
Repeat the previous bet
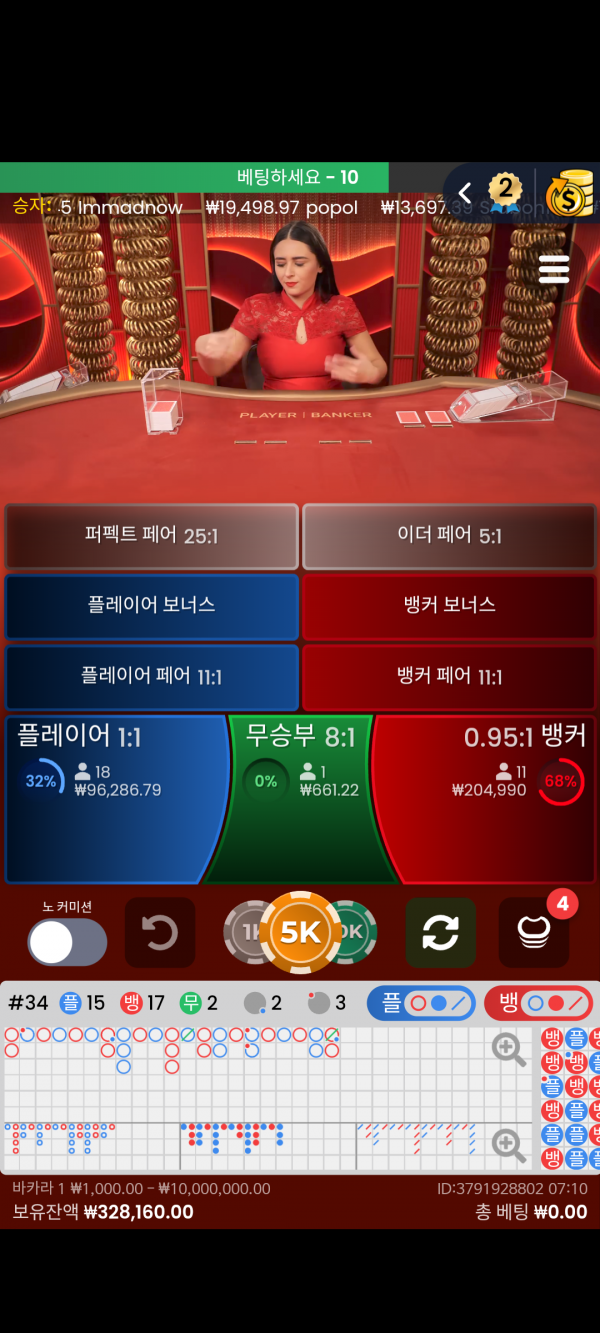[x=440, y=933]
